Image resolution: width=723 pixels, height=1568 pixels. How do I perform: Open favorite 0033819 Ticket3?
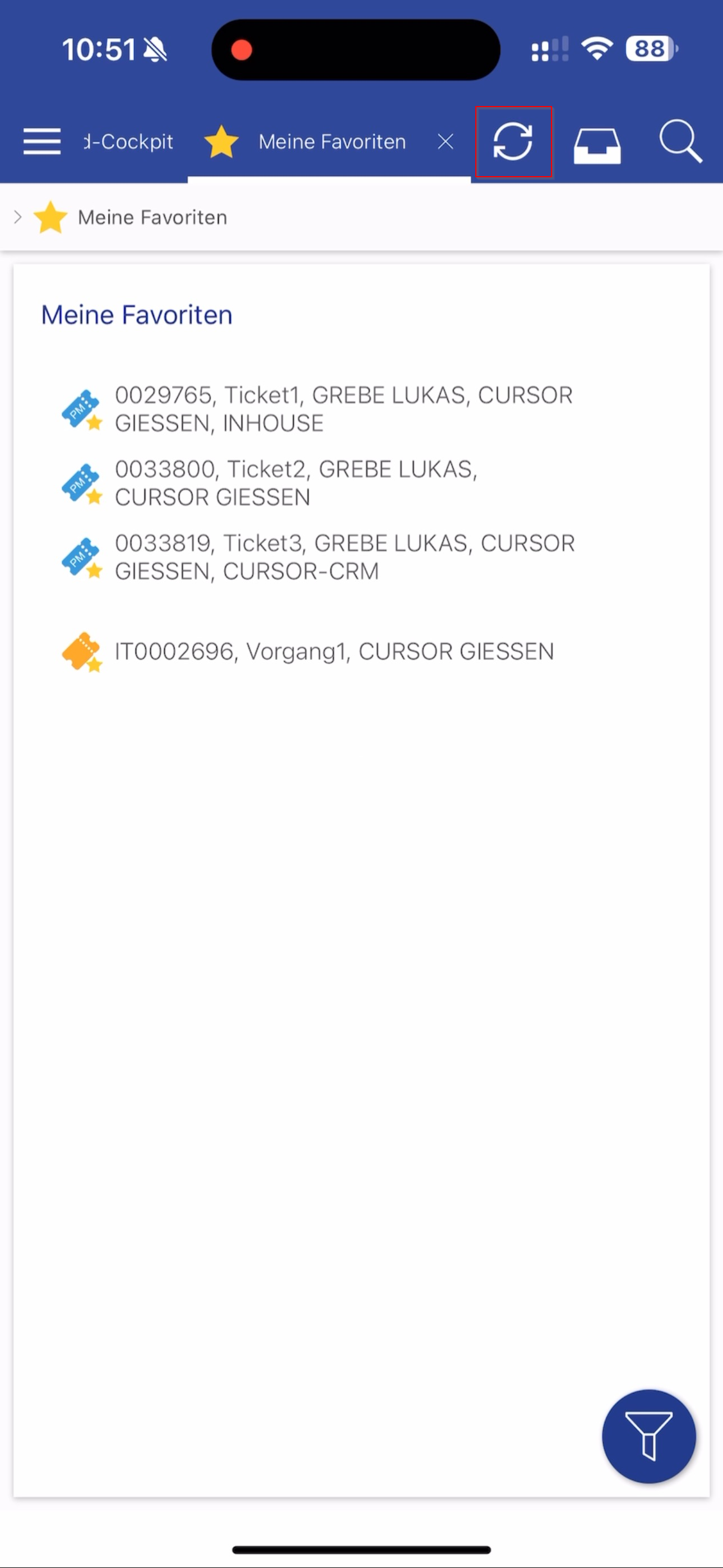click(x=345, y=557)
